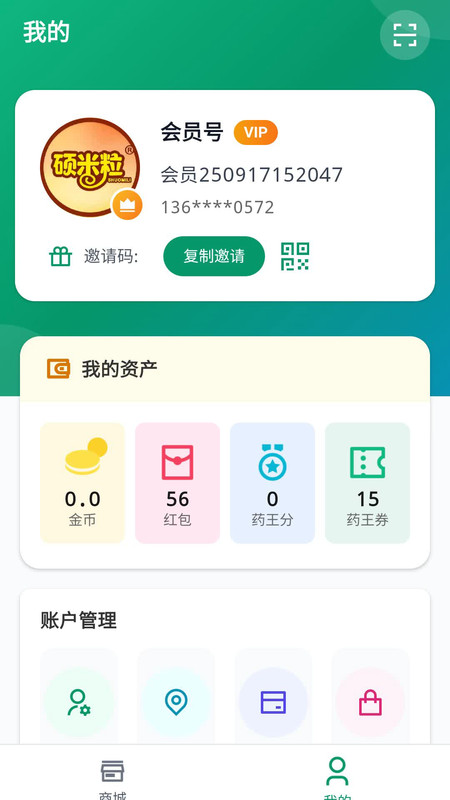Select the 我的 tab in bottom navigation
450x800 pixels.
pyautogui.click(x=337, y=778)
